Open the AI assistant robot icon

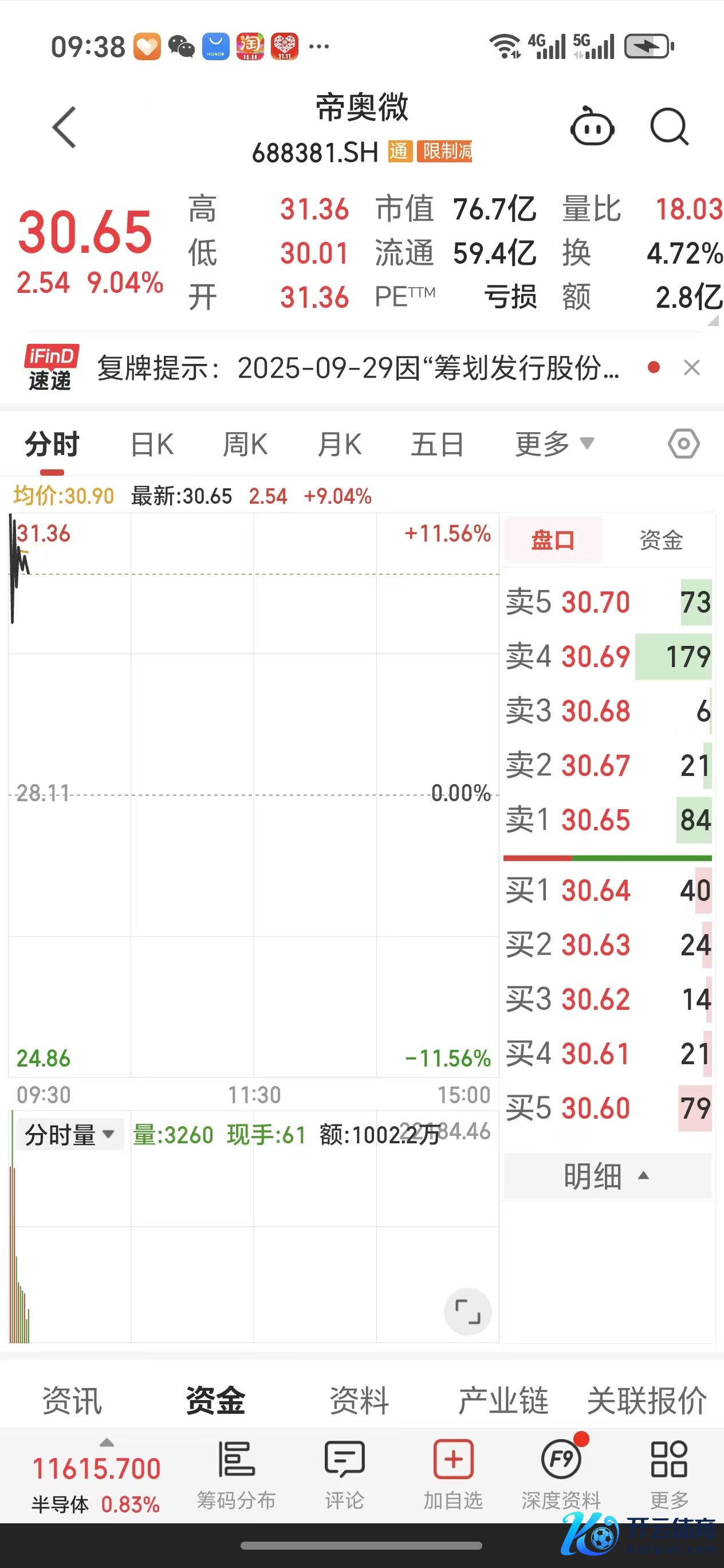[x=591, y=127]
